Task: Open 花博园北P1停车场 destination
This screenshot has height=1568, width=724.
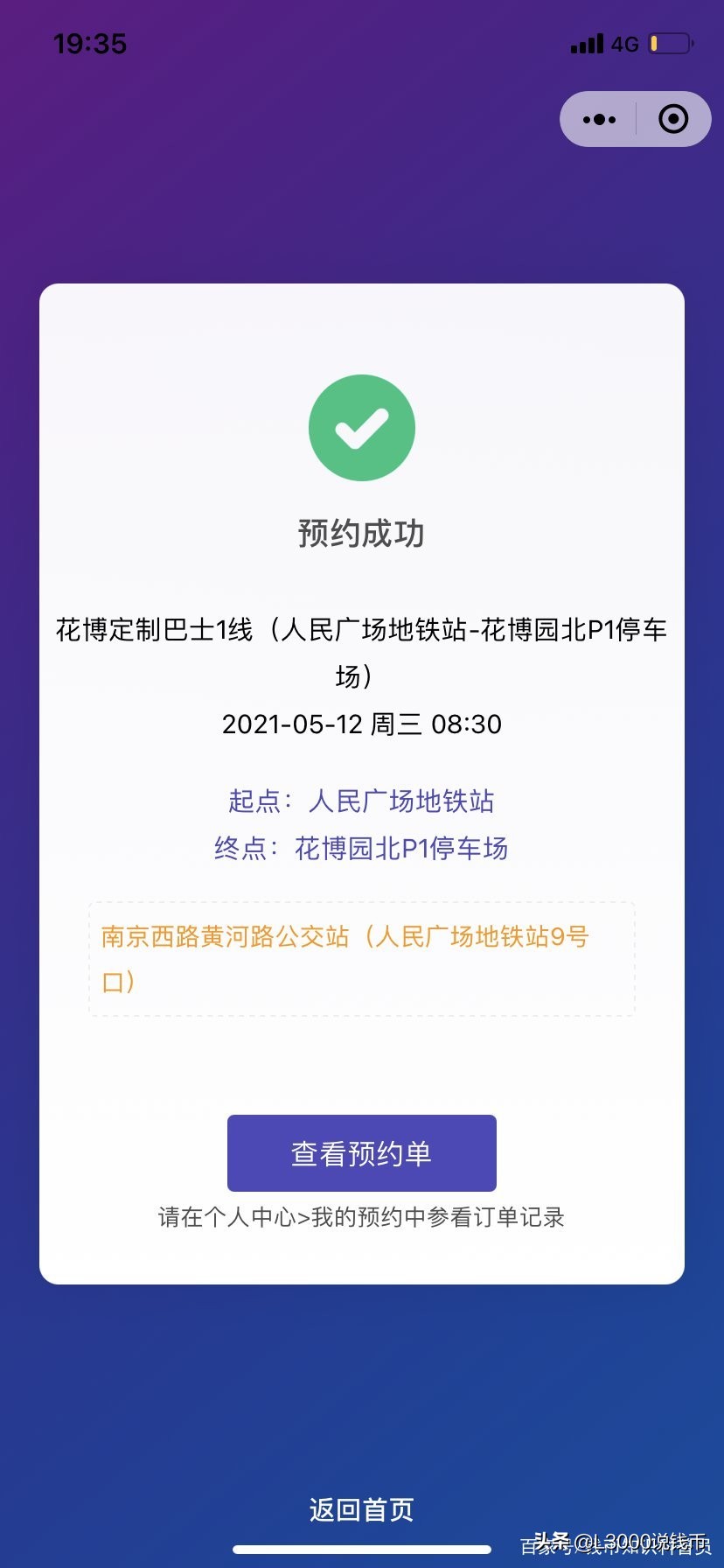Action: tap(402, 848)
